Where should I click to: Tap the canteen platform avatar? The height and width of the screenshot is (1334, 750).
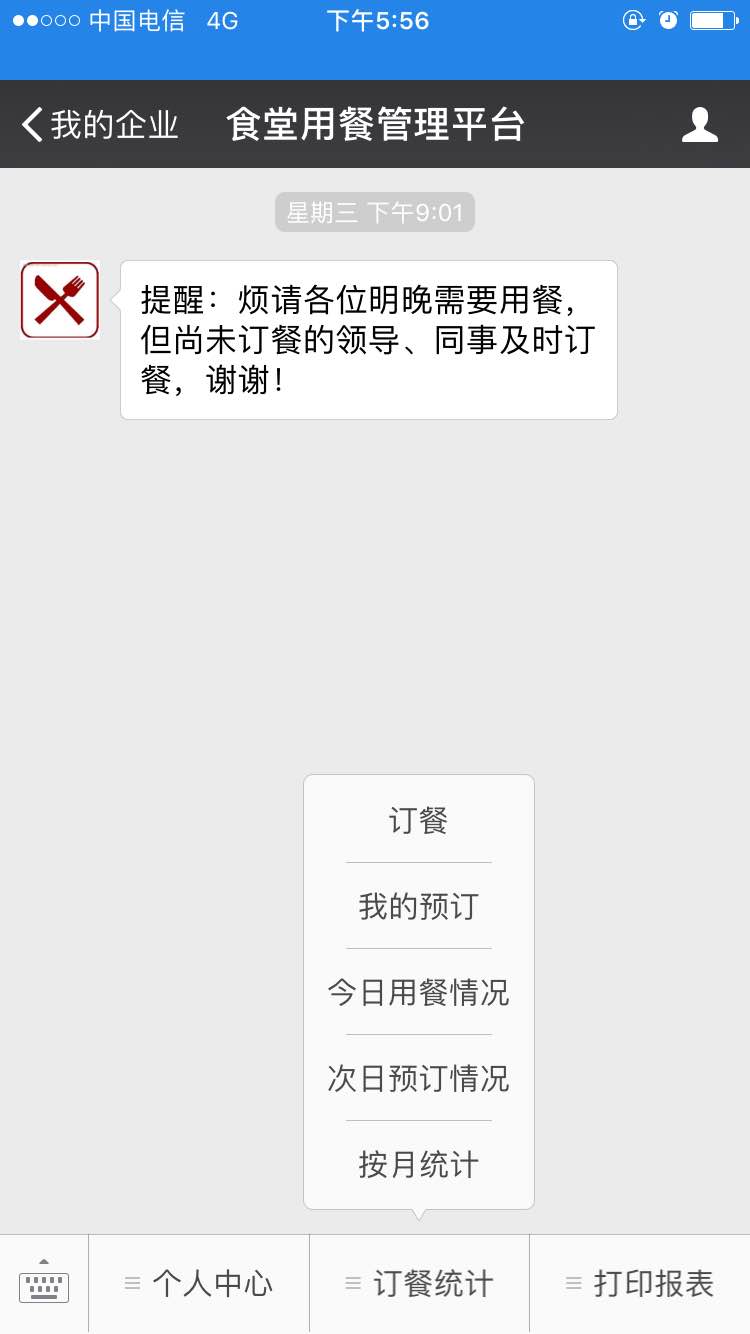coord(60,300)
